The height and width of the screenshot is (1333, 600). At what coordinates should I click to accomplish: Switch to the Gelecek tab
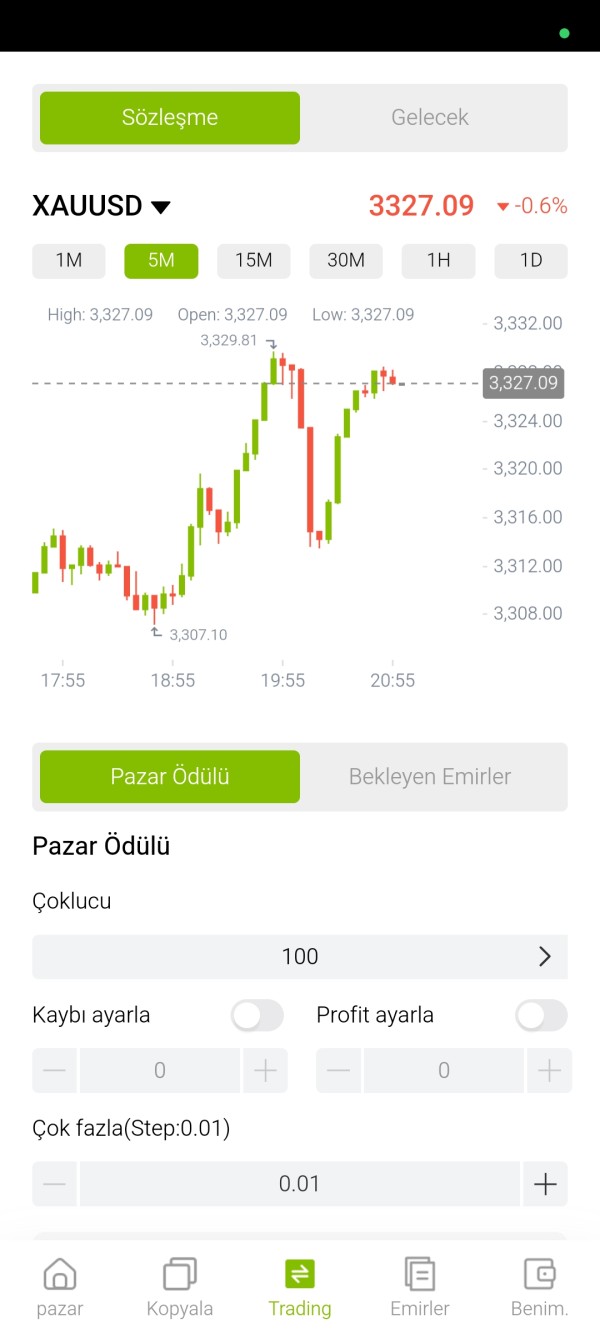click(x=430, y=118)
